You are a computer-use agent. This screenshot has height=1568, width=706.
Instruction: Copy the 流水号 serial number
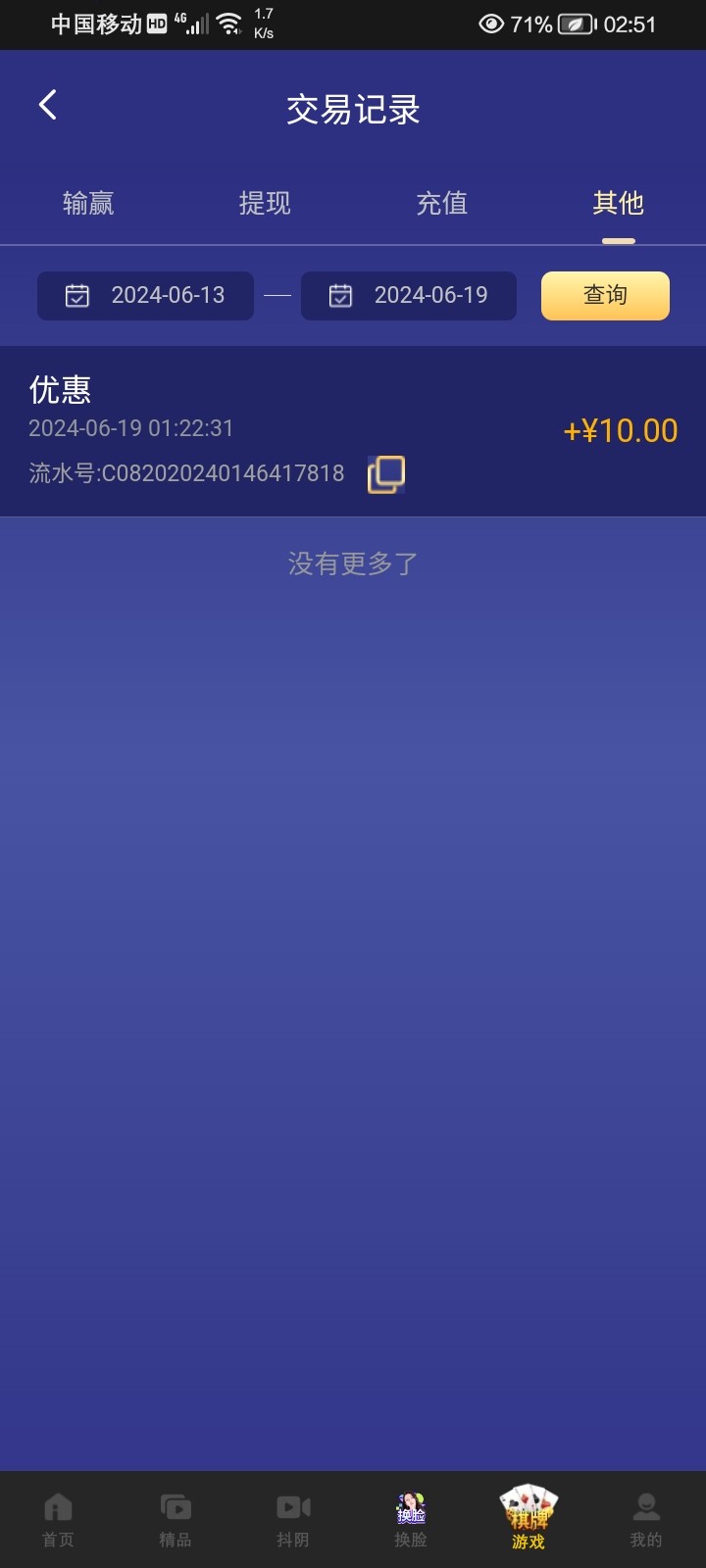click(x=386, y=474)
